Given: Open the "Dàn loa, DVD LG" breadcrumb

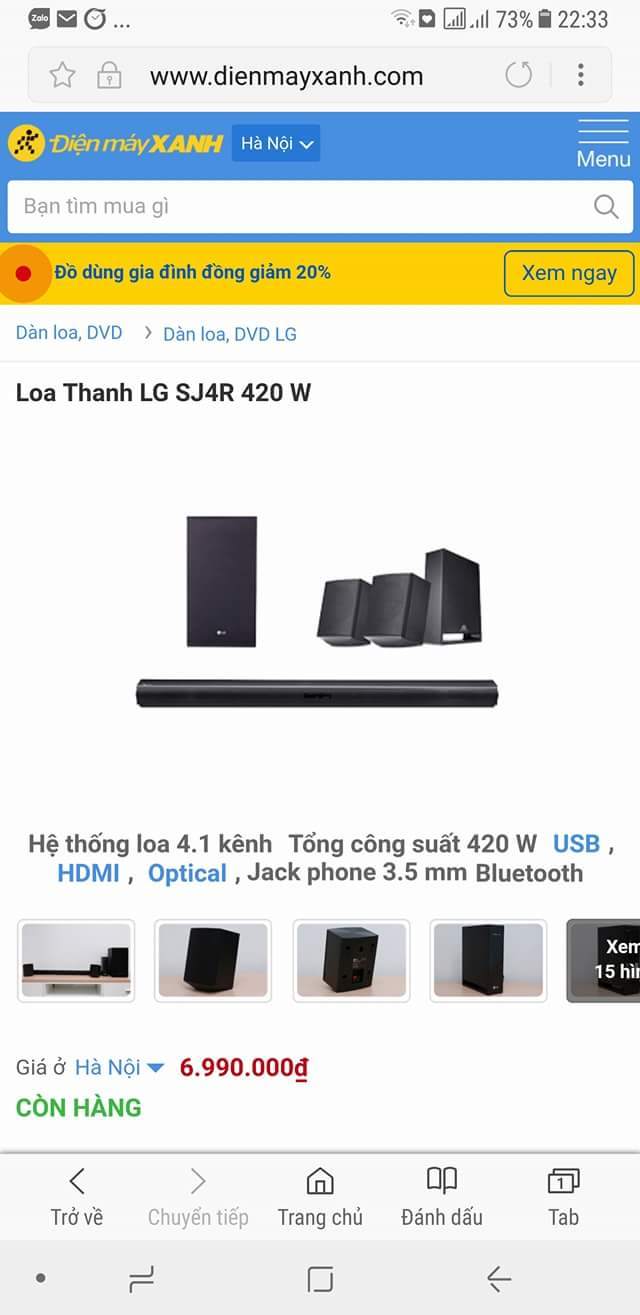Looking at the screenshot, I should point(230,334).
